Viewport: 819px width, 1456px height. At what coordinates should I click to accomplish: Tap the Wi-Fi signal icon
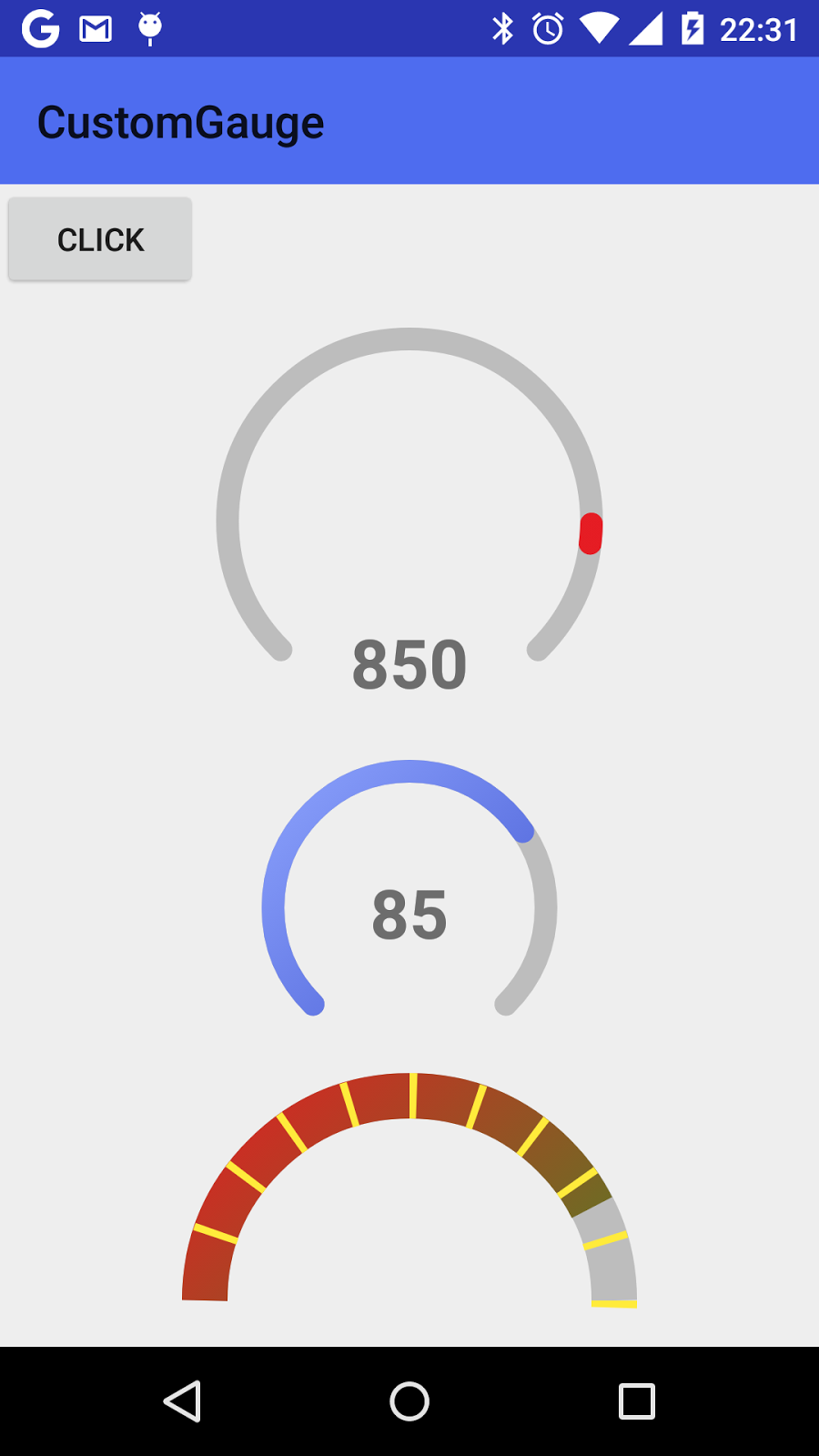point(599,27)
